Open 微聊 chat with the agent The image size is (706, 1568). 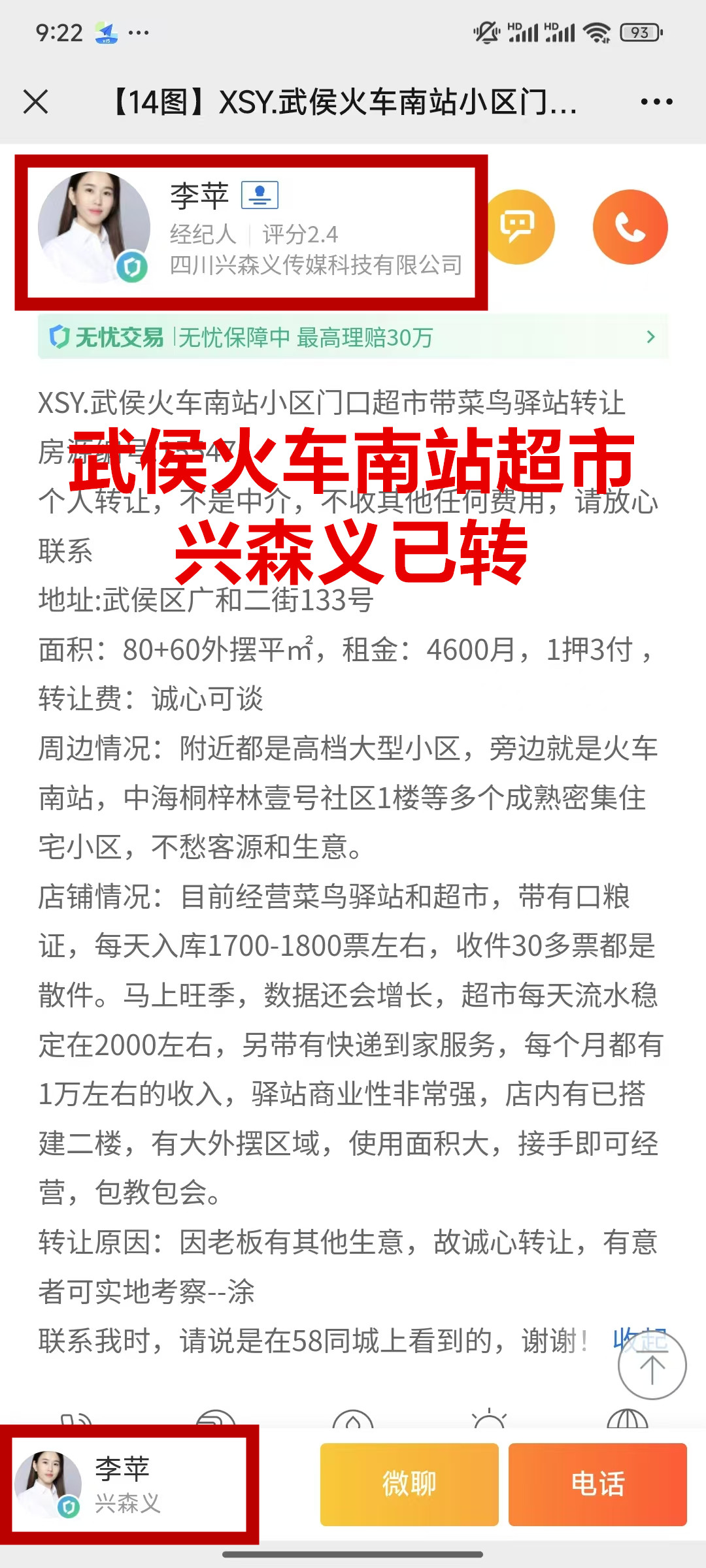(x=409, y=1484)
